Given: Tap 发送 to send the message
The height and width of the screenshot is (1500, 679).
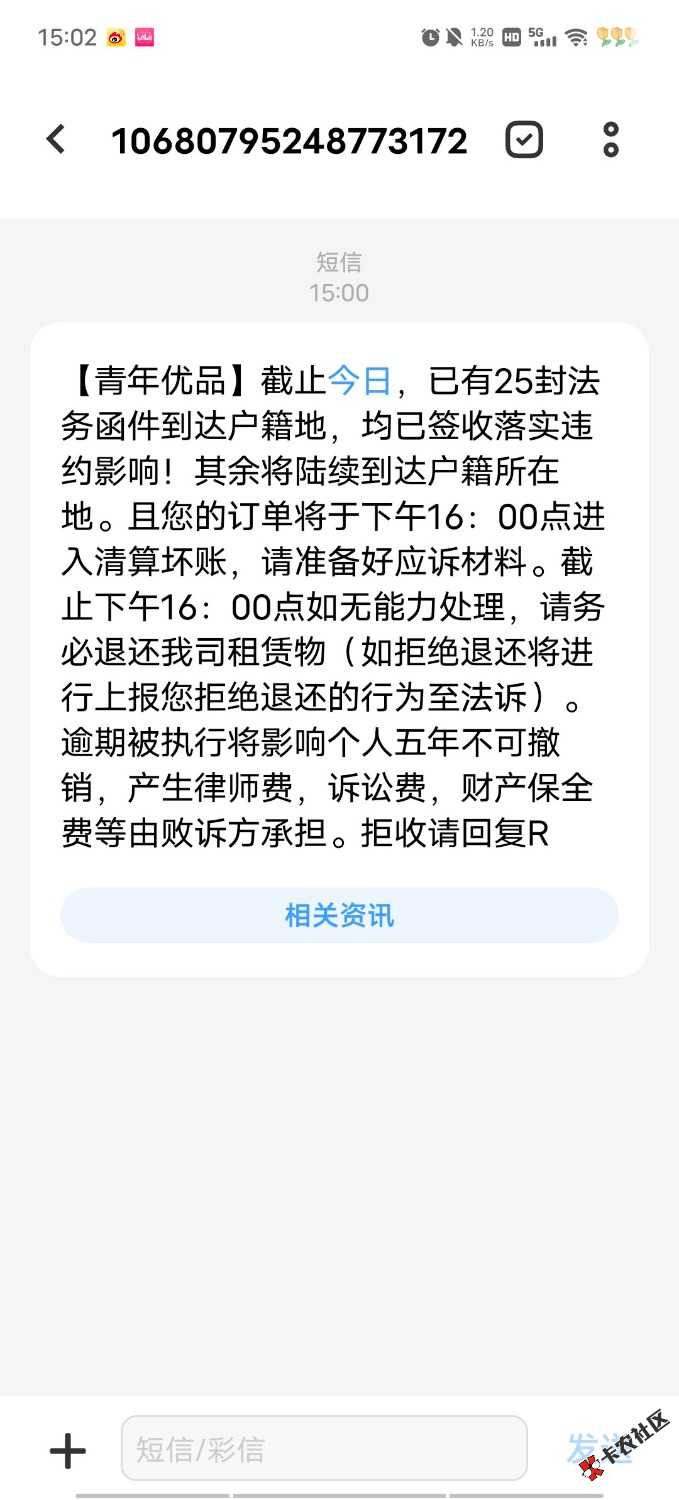Looking at the screenshot, I should (599, 1448).
